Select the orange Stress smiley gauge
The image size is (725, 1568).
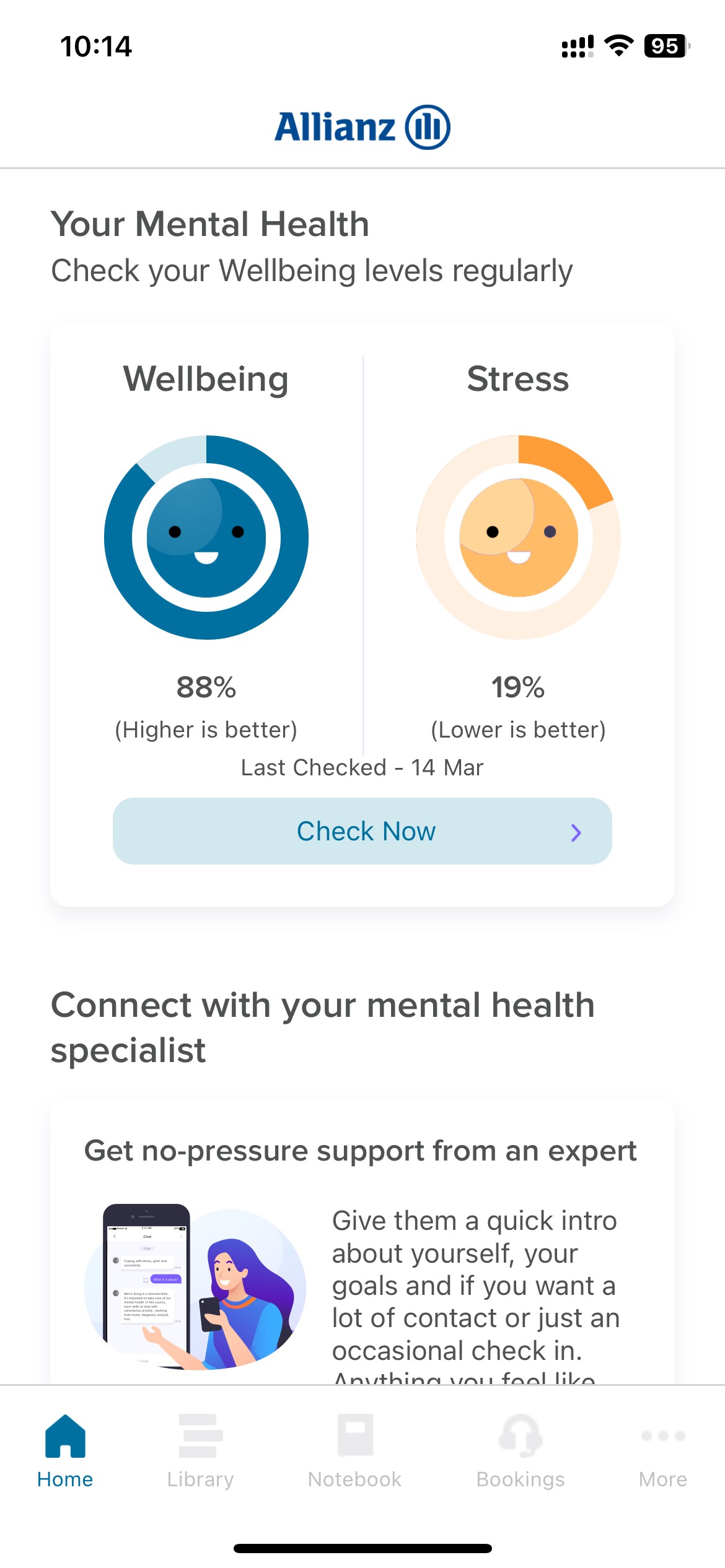tap(519, 538)
